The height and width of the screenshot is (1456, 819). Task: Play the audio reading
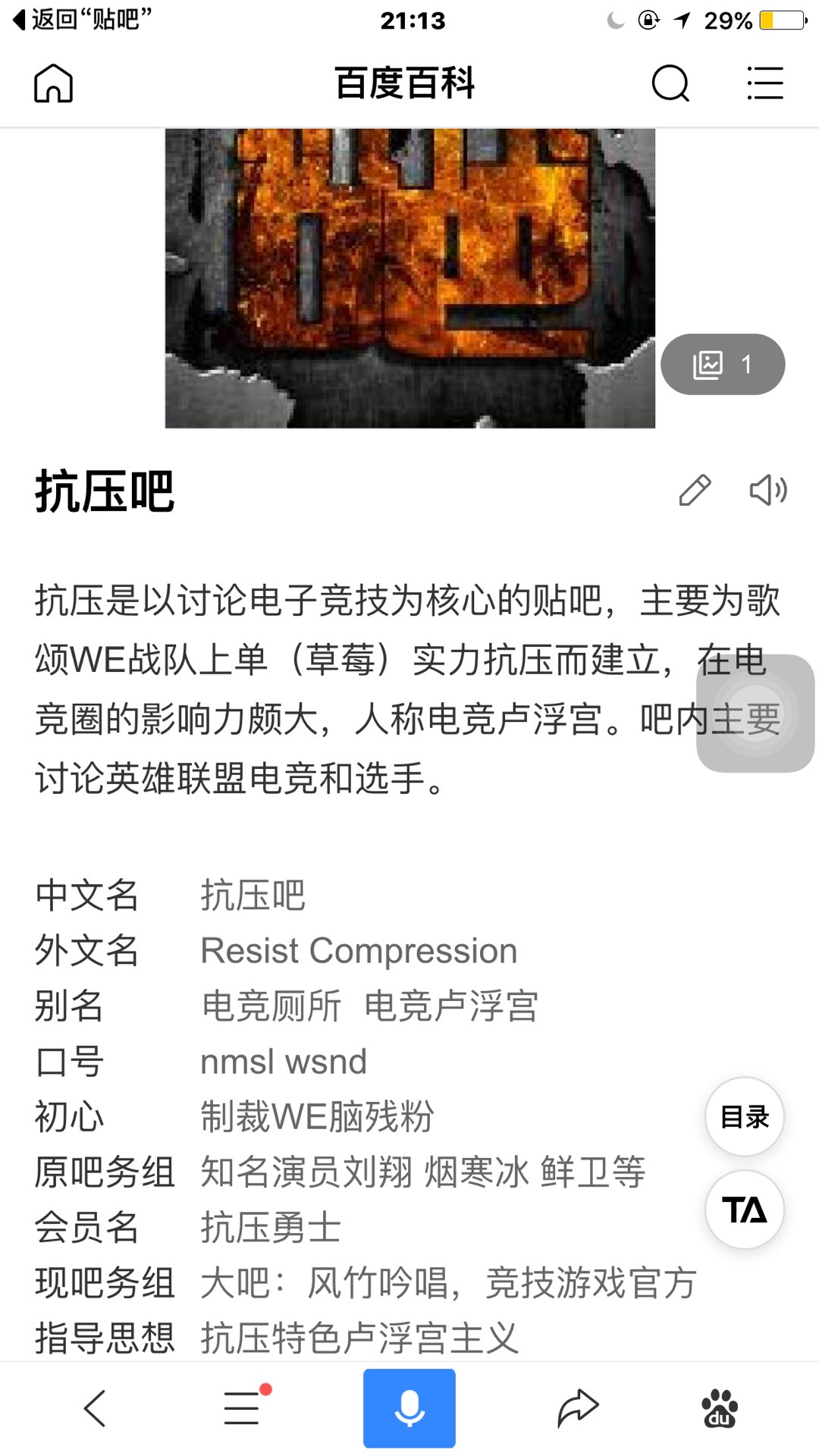tap(768, 490)
